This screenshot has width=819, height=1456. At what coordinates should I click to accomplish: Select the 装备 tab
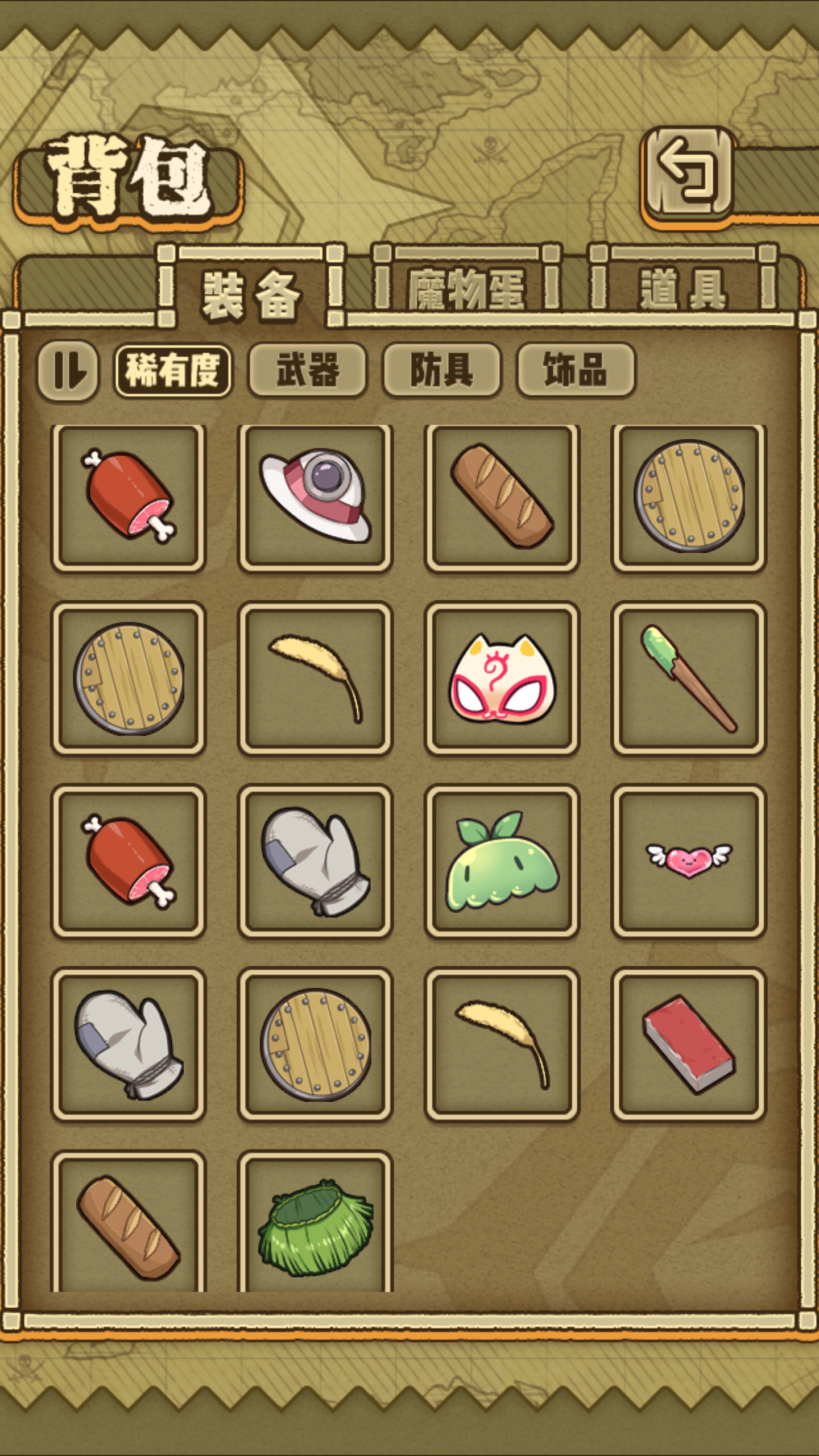(x=250, y=293)
